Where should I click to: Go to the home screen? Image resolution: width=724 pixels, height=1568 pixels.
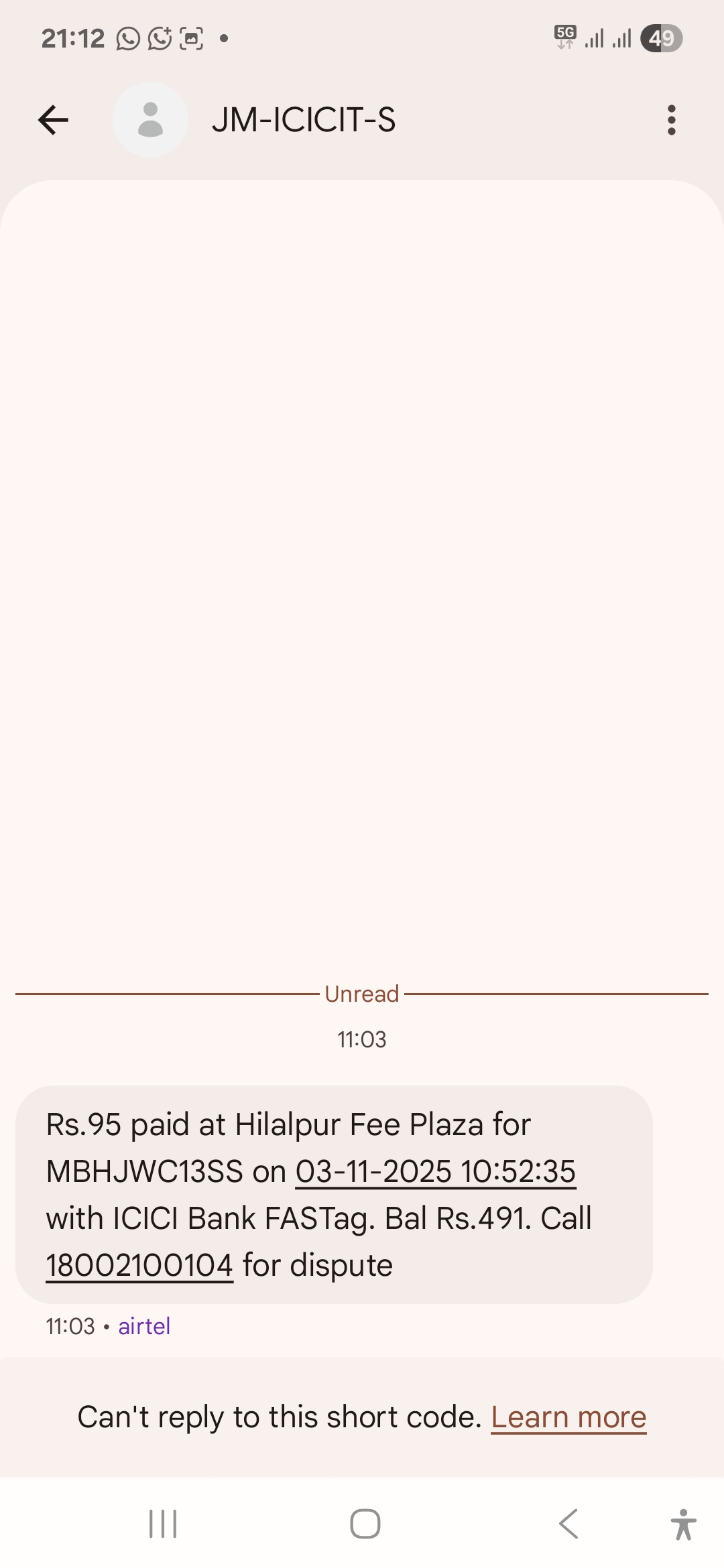pos(365,1524)
